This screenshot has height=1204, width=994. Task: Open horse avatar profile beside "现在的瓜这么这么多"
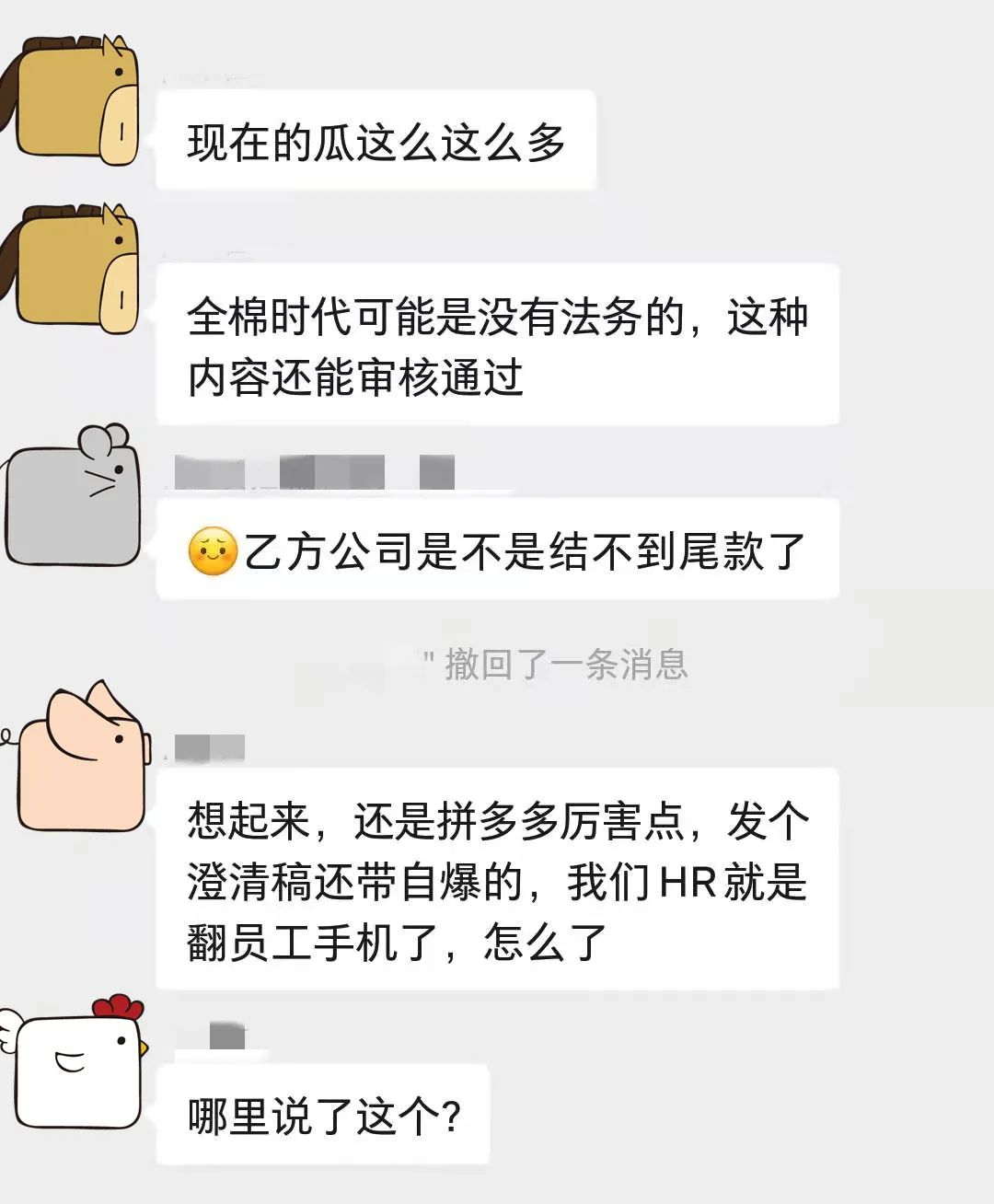(75, 103)
